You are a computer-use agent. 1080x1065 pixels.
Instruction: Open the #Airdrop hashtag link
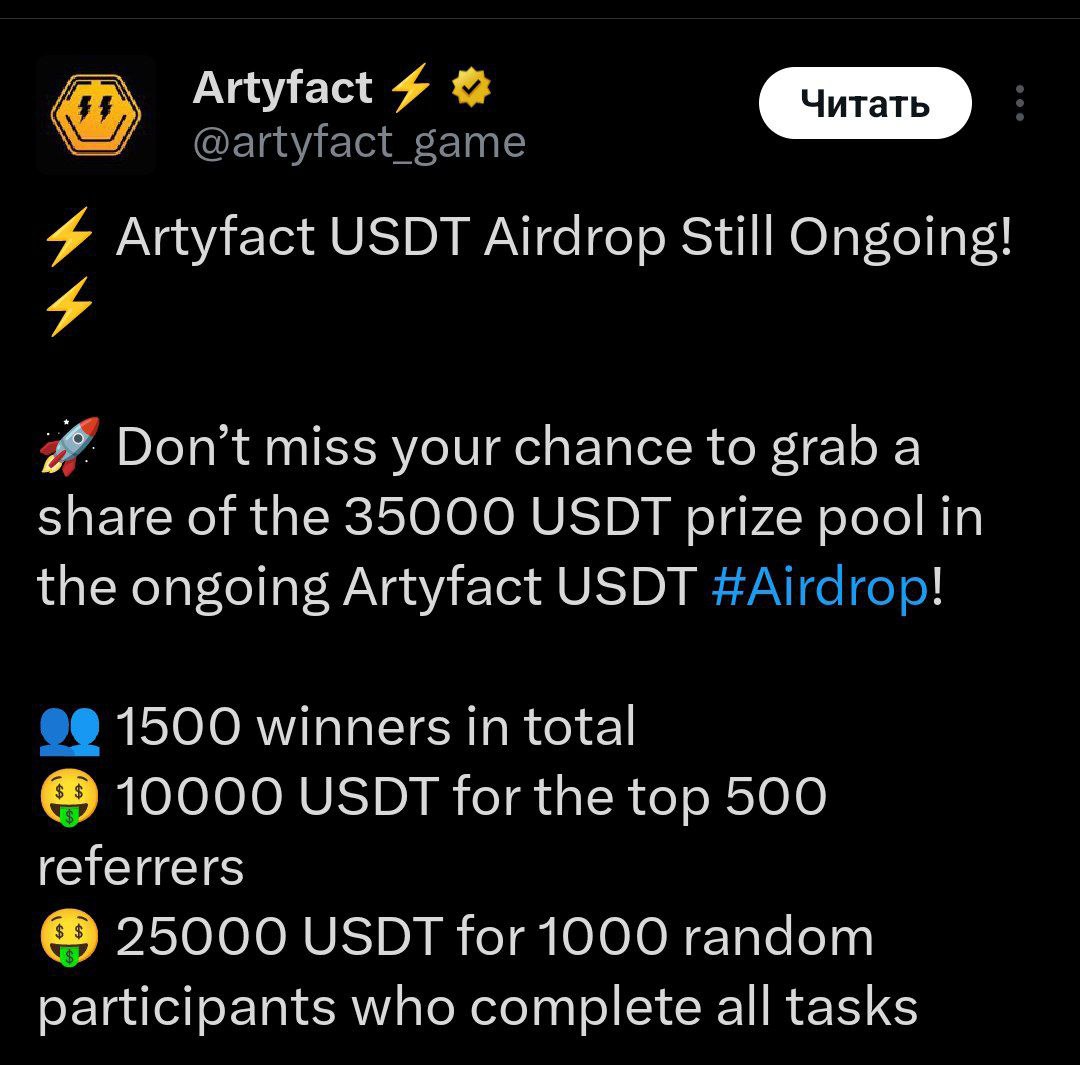pyautogui.click(x=820, y=588)
